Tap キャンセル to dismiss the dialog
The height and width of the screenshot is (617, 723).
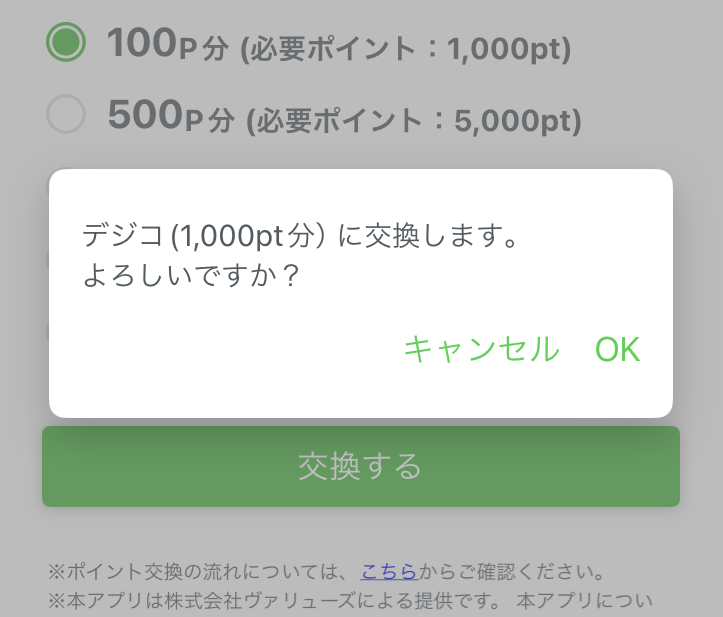482,349
